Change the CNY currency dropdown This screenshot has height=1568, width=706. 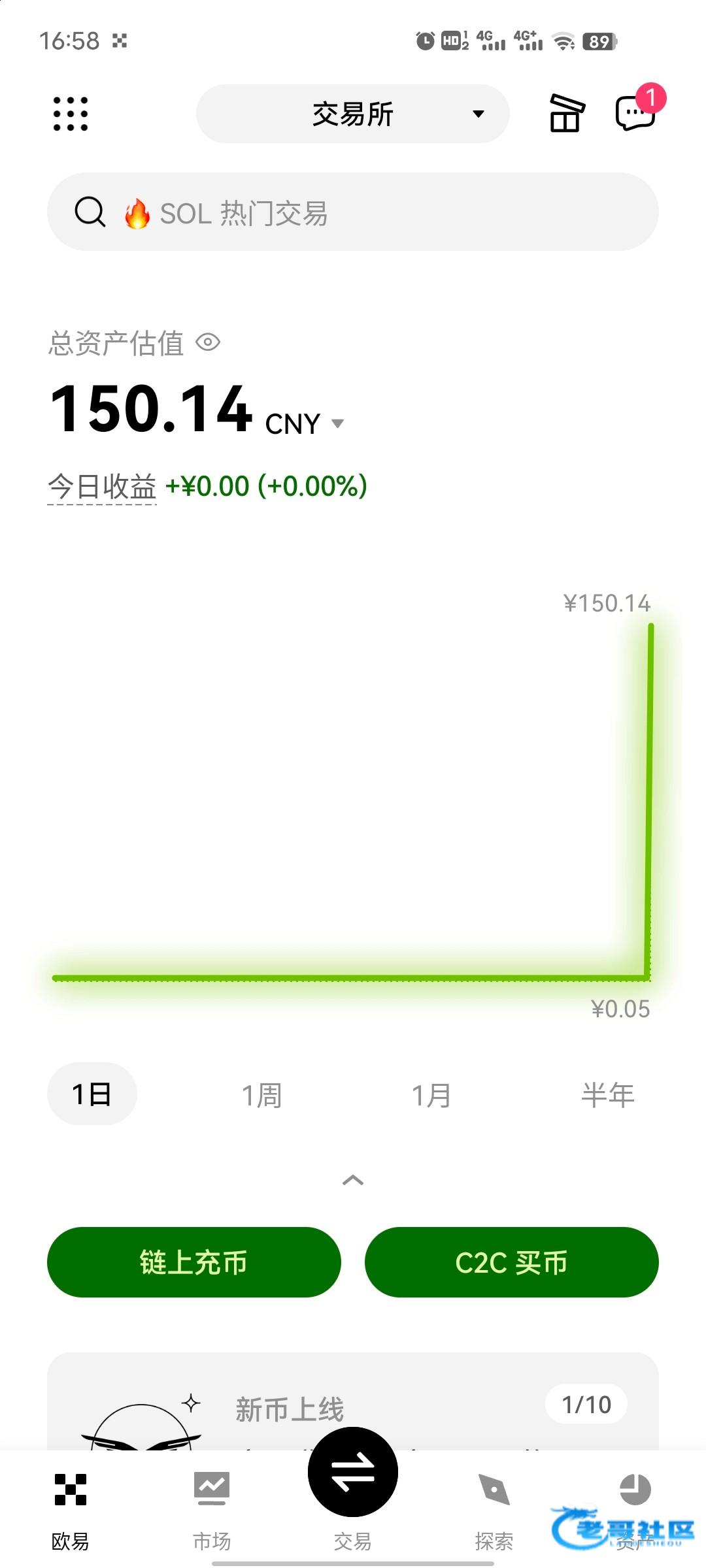point(305,424)
